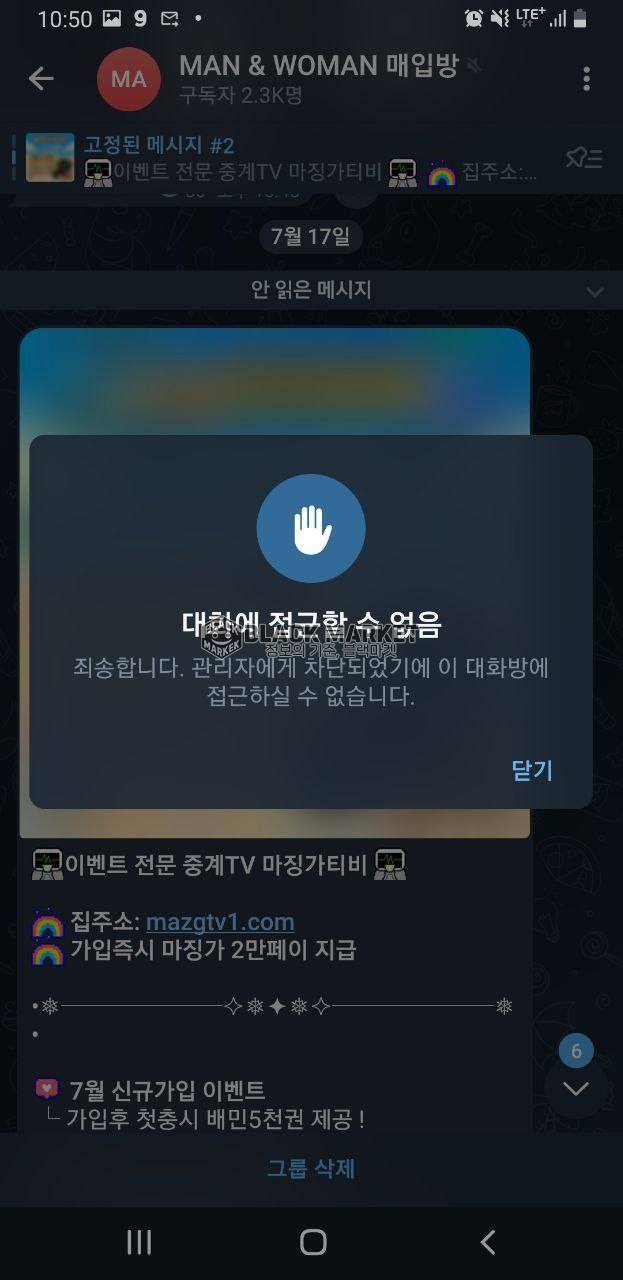Tap 그룹 삭제 to delete the group
This screenshot has width=623, height=1280.
[x=311, y=1168]
